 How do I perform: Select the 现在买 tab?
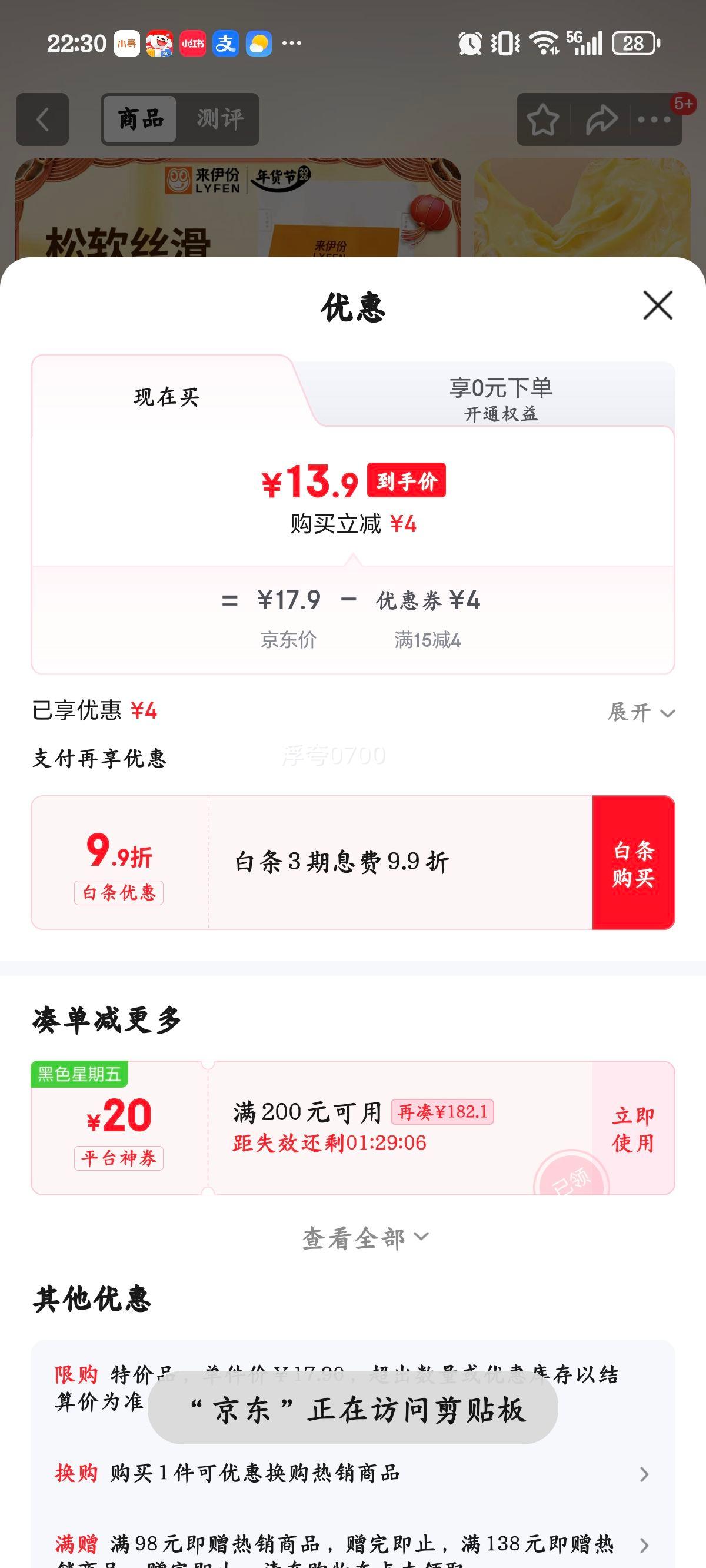tap(168, 396)
